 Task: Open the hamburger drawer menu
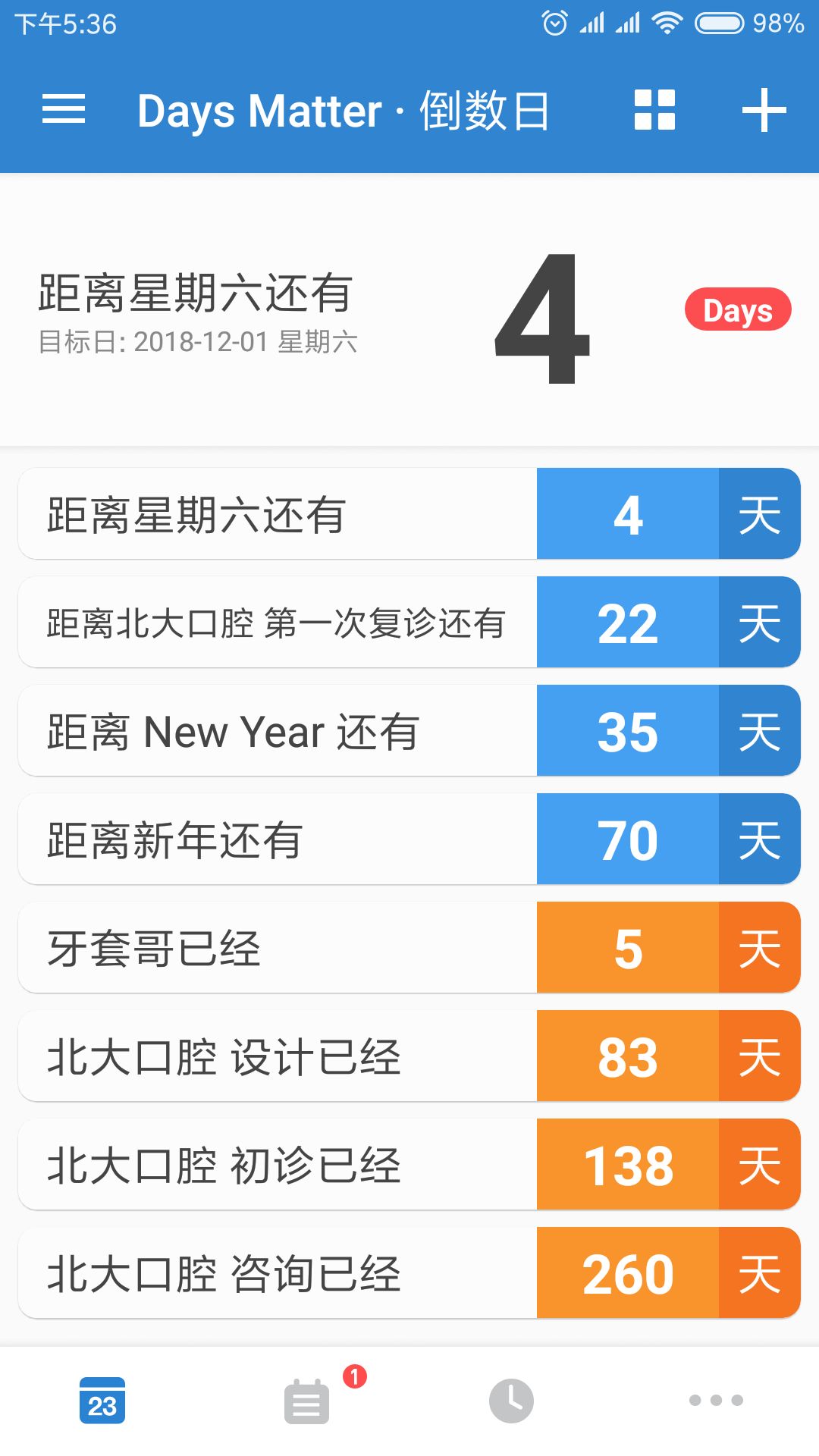click(x=64, y=109)
